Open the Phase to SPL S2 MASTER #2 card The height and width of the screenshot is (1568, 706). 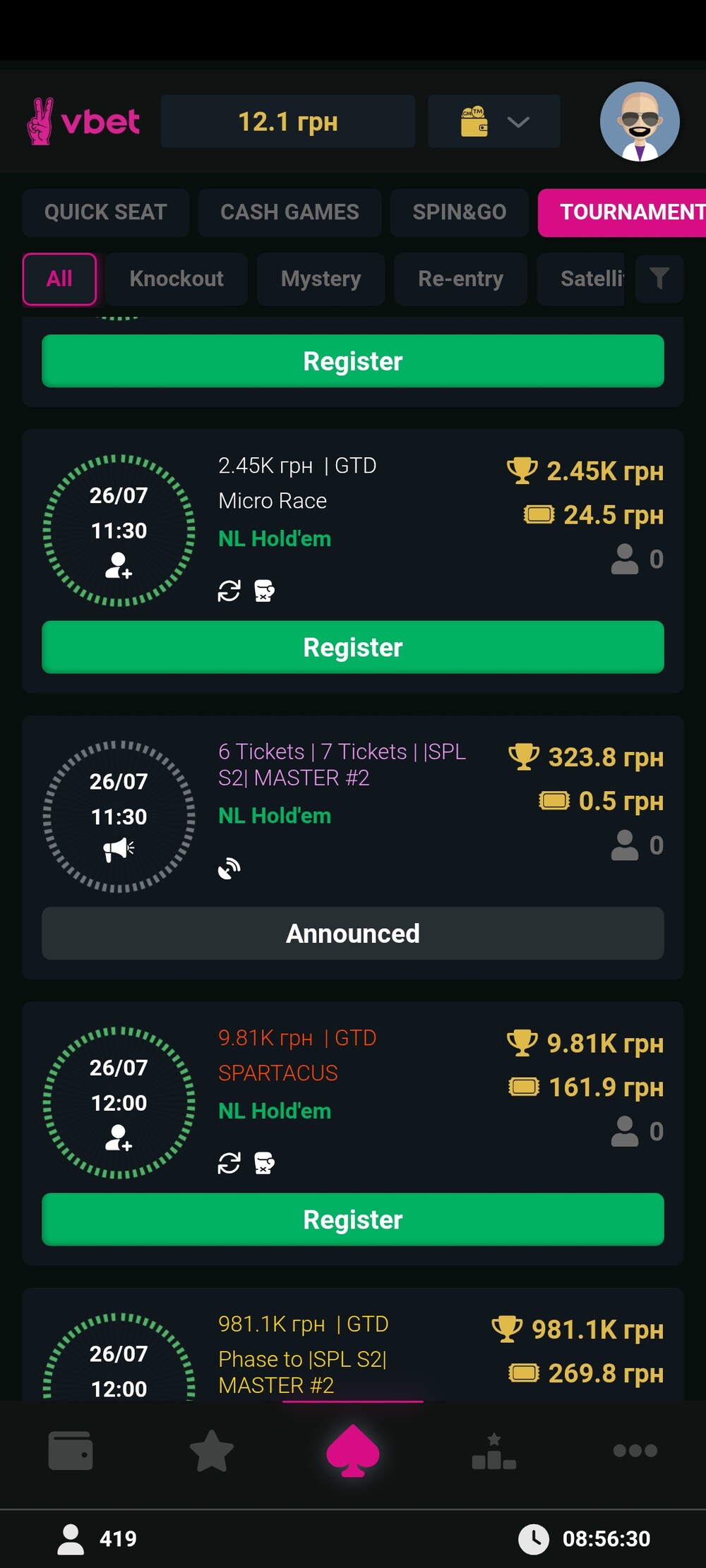[x=353, y=1344]
